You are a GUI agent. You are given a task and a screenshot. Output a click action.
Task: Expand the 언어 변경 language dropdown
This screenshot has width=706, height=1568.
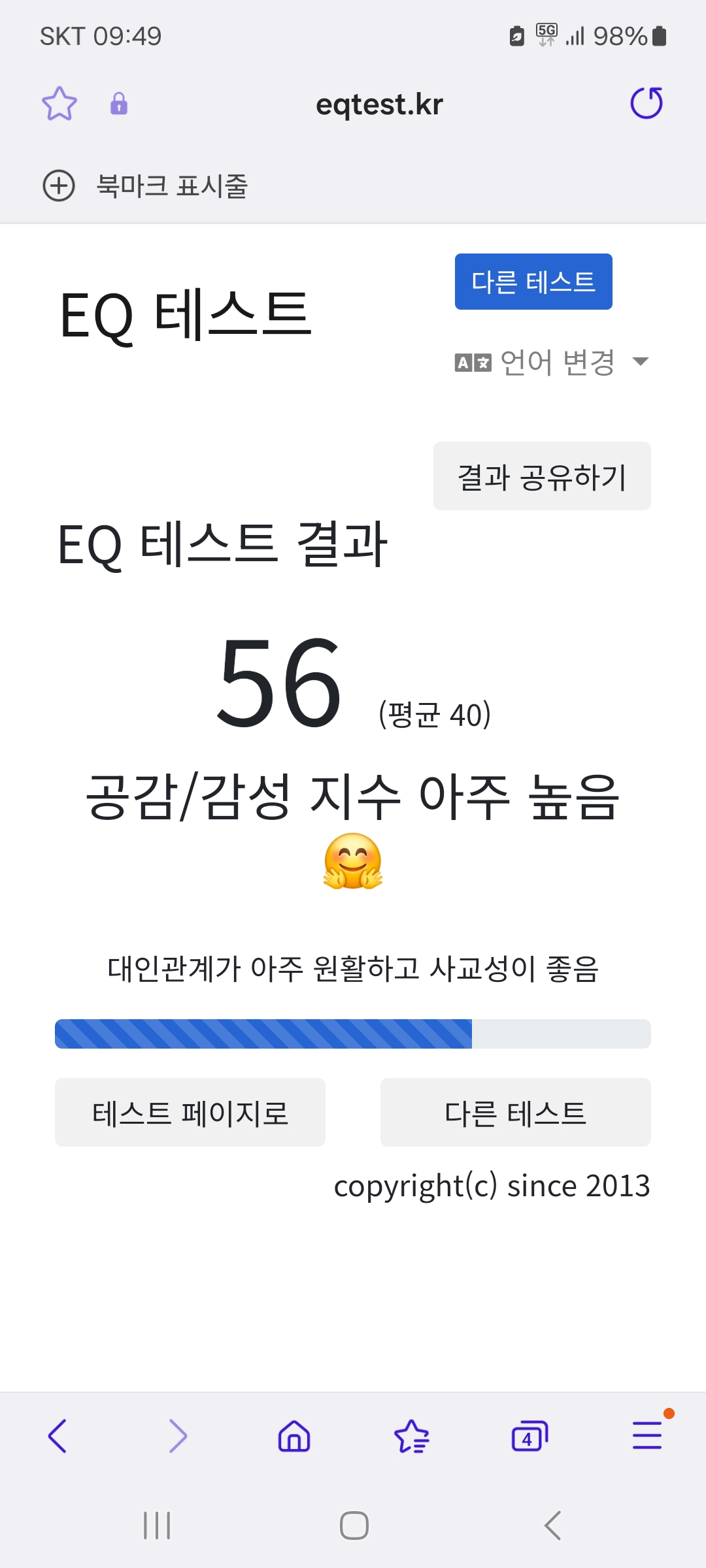552,362
